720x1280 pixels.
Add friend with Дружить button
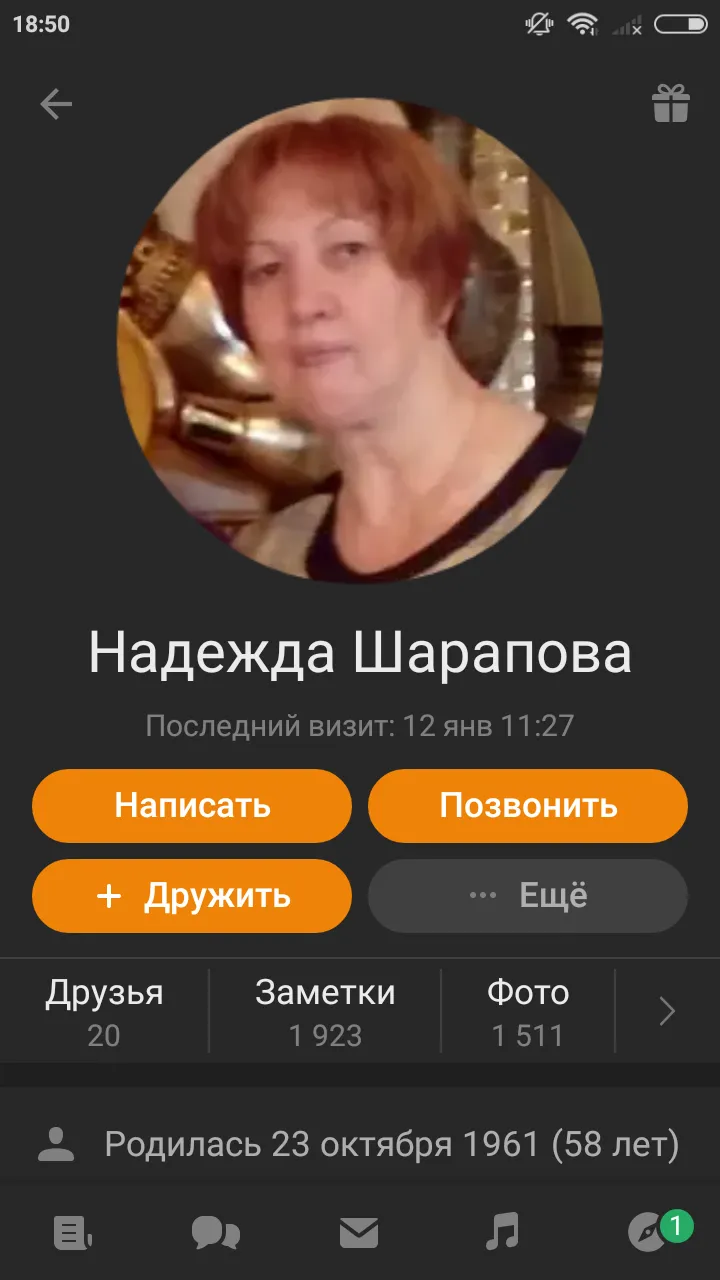pos(192,896)
